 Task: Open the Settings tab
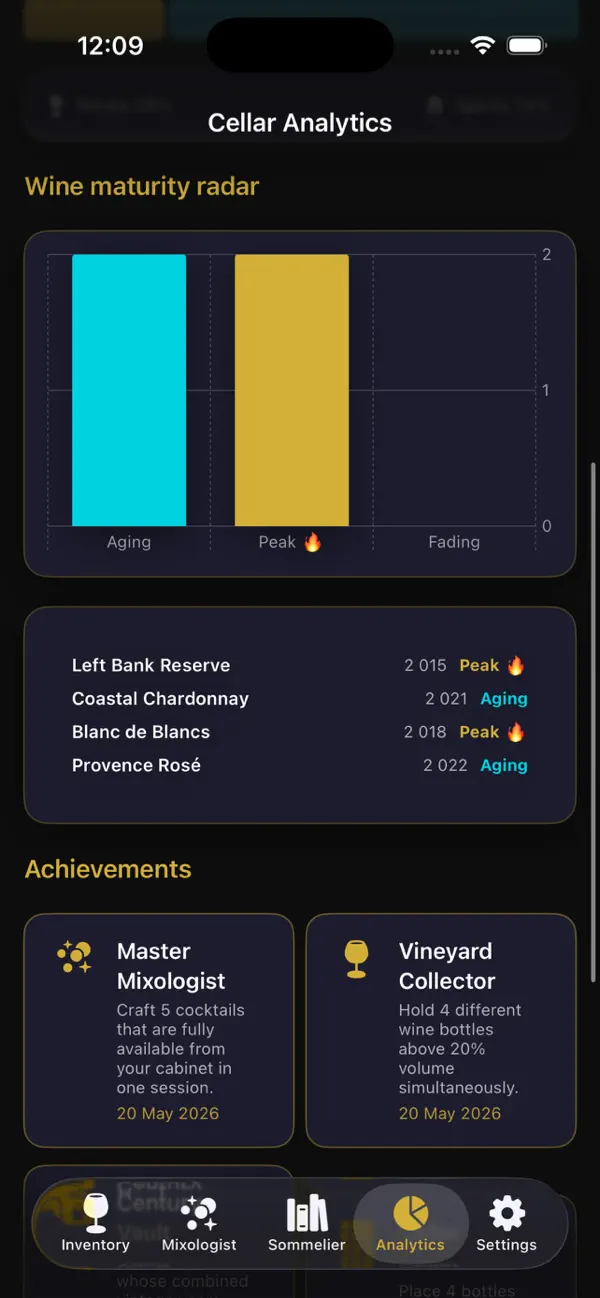(x=507, y=1224)
